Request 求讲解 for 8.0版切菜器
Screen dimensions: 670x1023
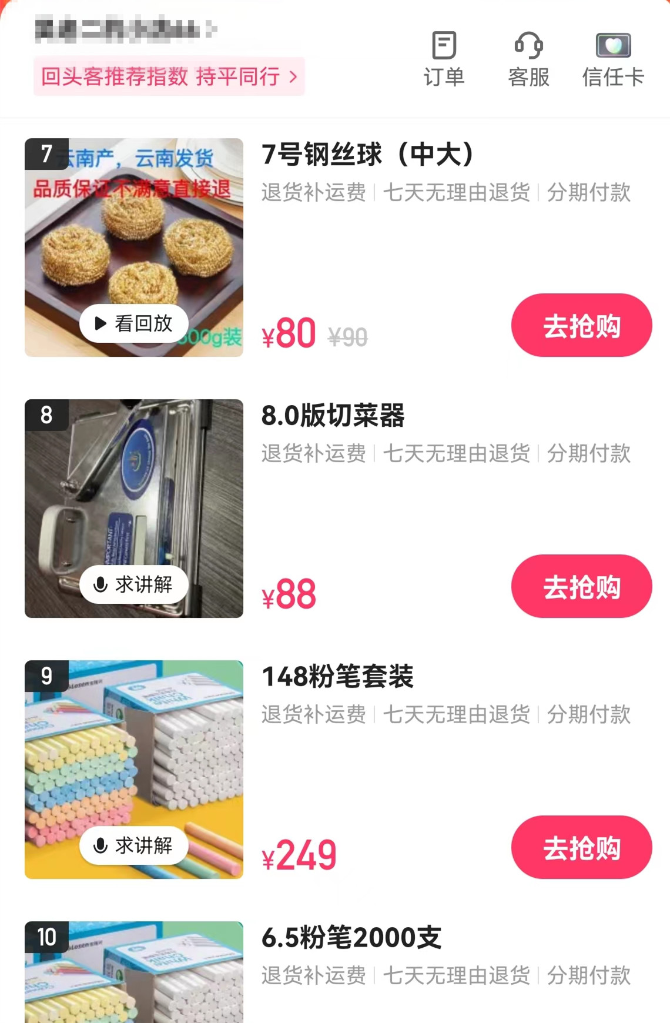click(134, 584)
